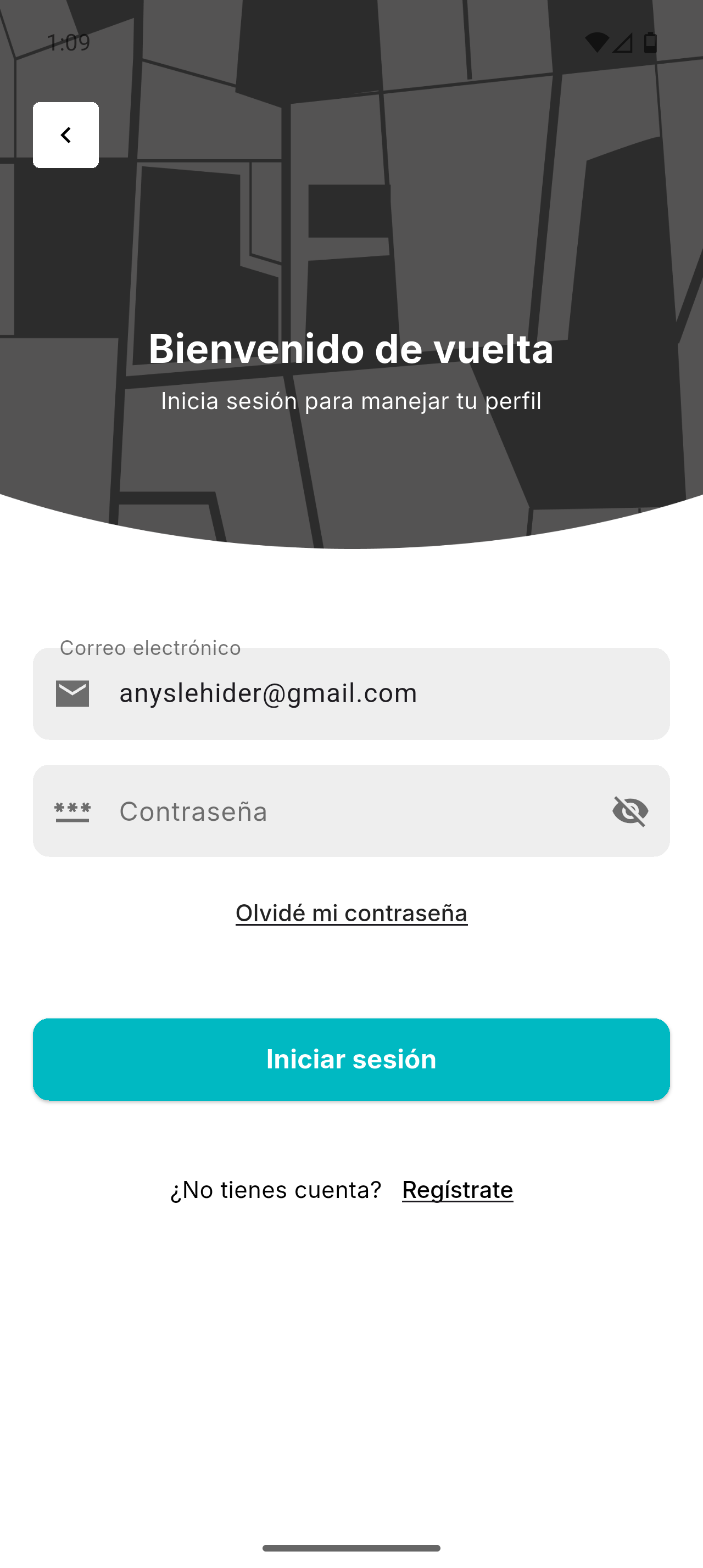Open the Olvidé mi contraseña link
Viewport: 703px width, 1568px height.
pyautogui.click(x=351, y=913)
